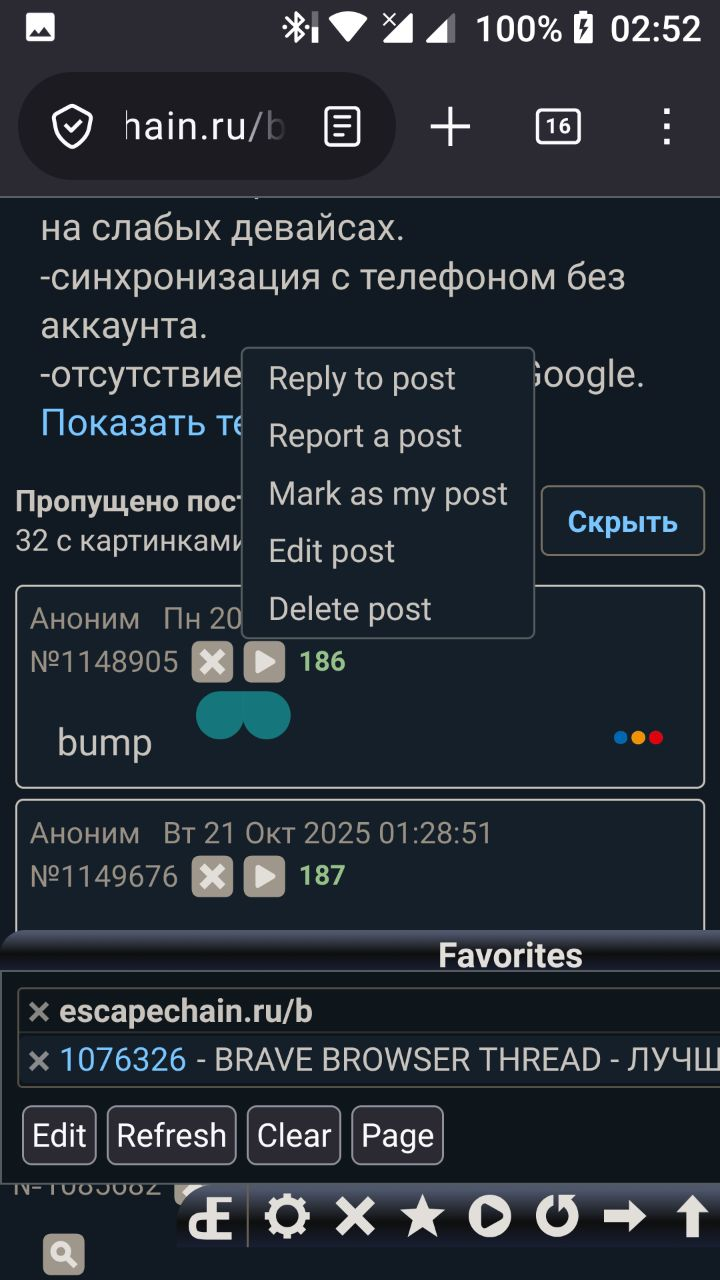This screenshot has width=720, height=1280.
Task: Choose Report a post option
Action: click(365, 436)
